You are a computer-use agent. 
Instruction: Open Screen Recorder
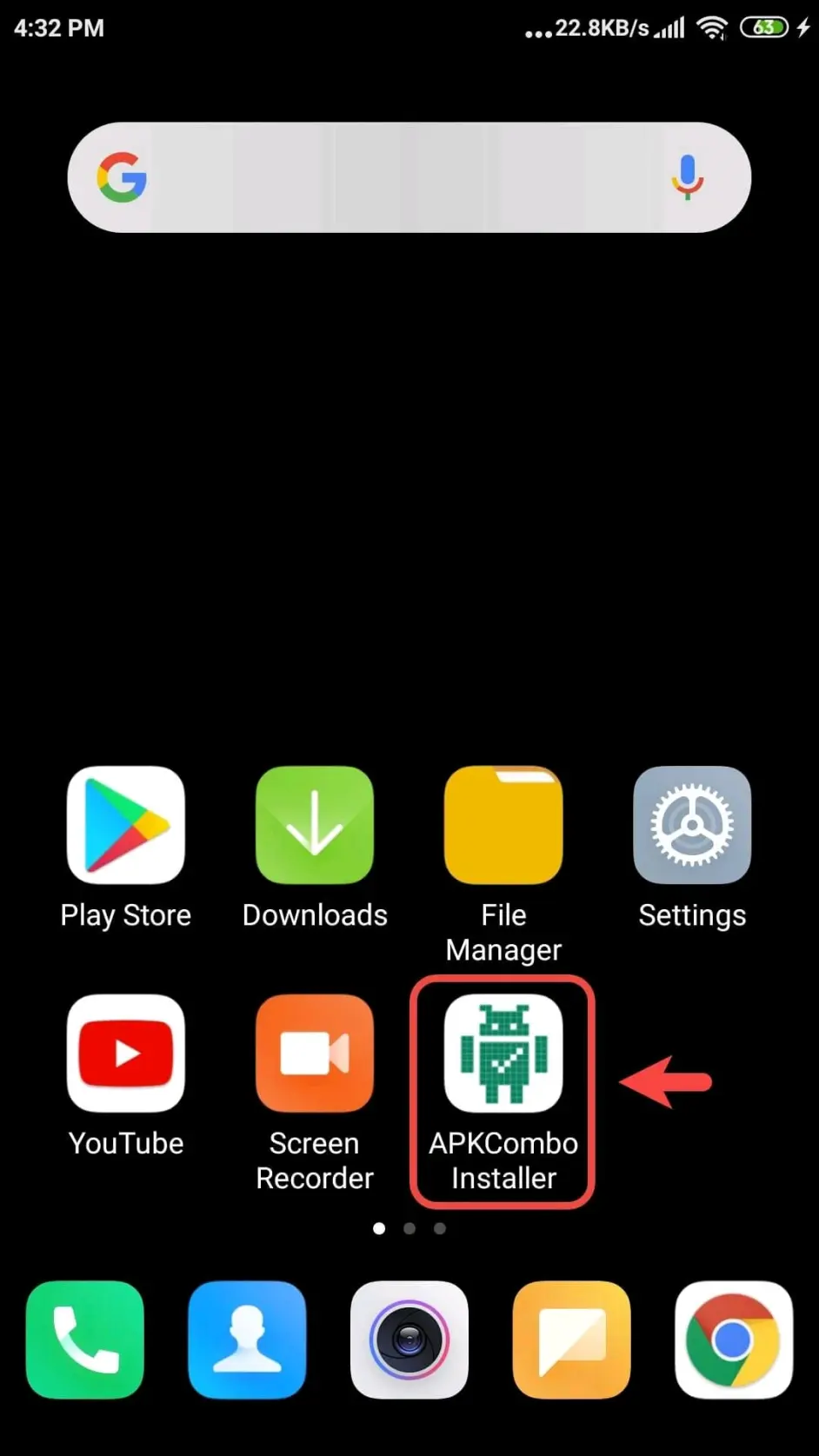tap(315, 1053)
